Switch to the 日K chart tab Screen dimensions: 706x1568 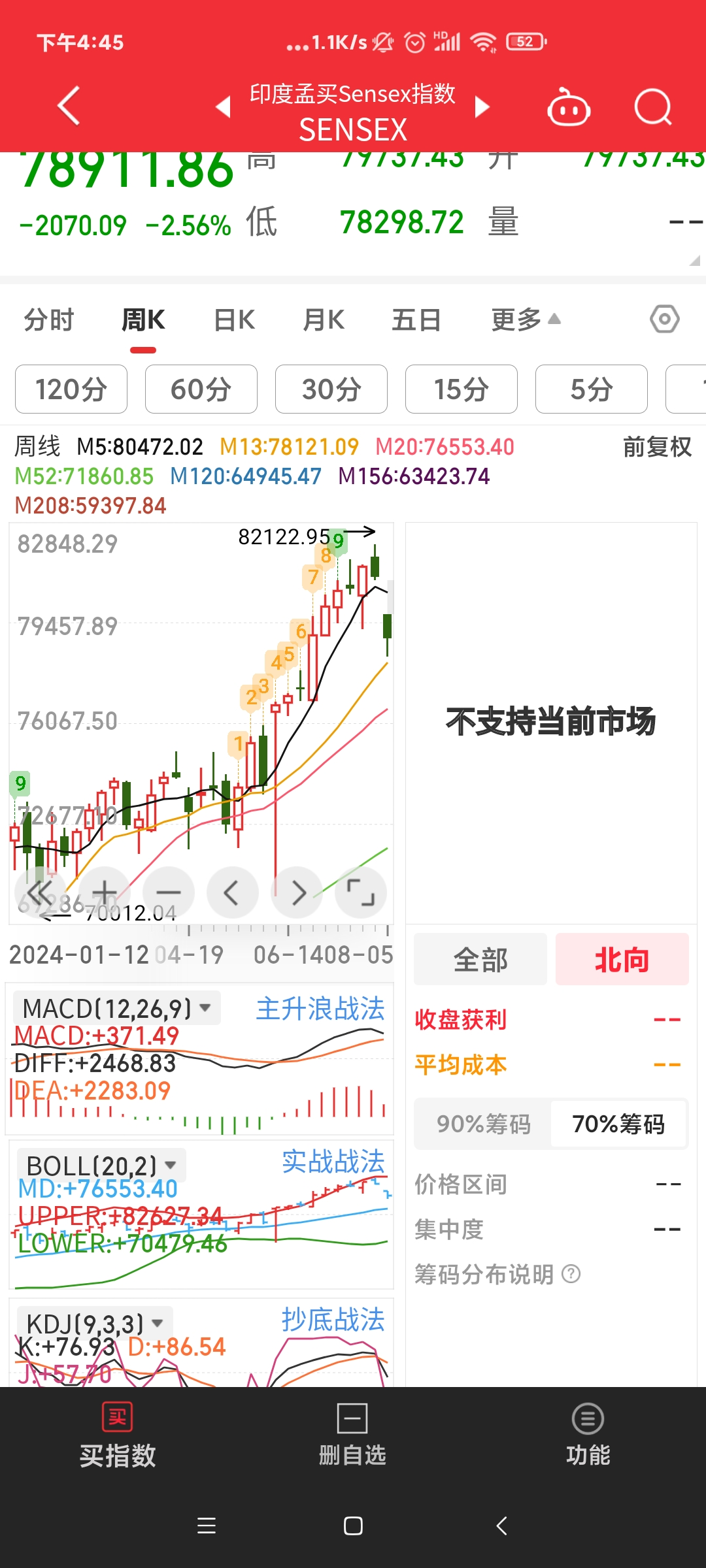coord(234,320)
